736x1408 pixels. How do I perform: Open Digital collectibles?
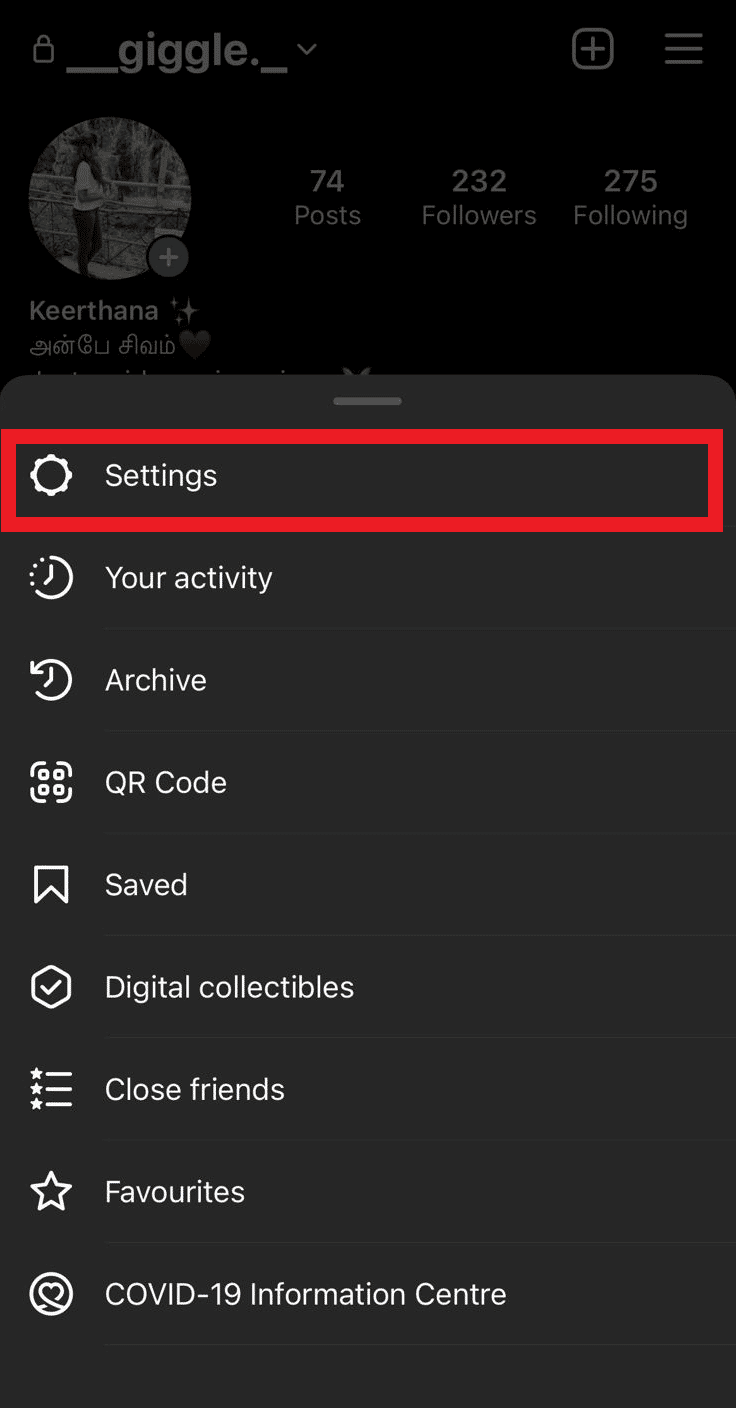pyautogui.click(x=229, y=987)
